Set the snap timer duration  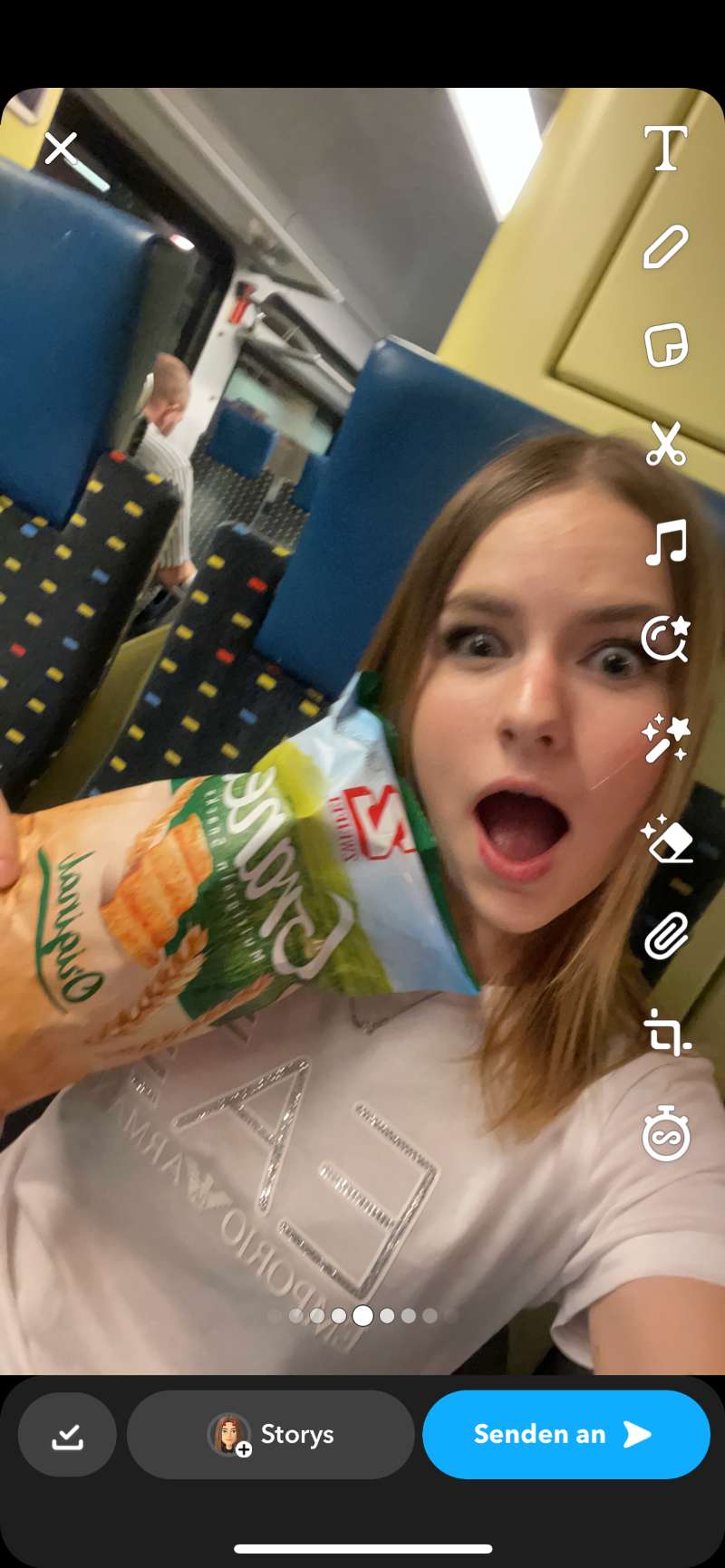click(665, 1133)
